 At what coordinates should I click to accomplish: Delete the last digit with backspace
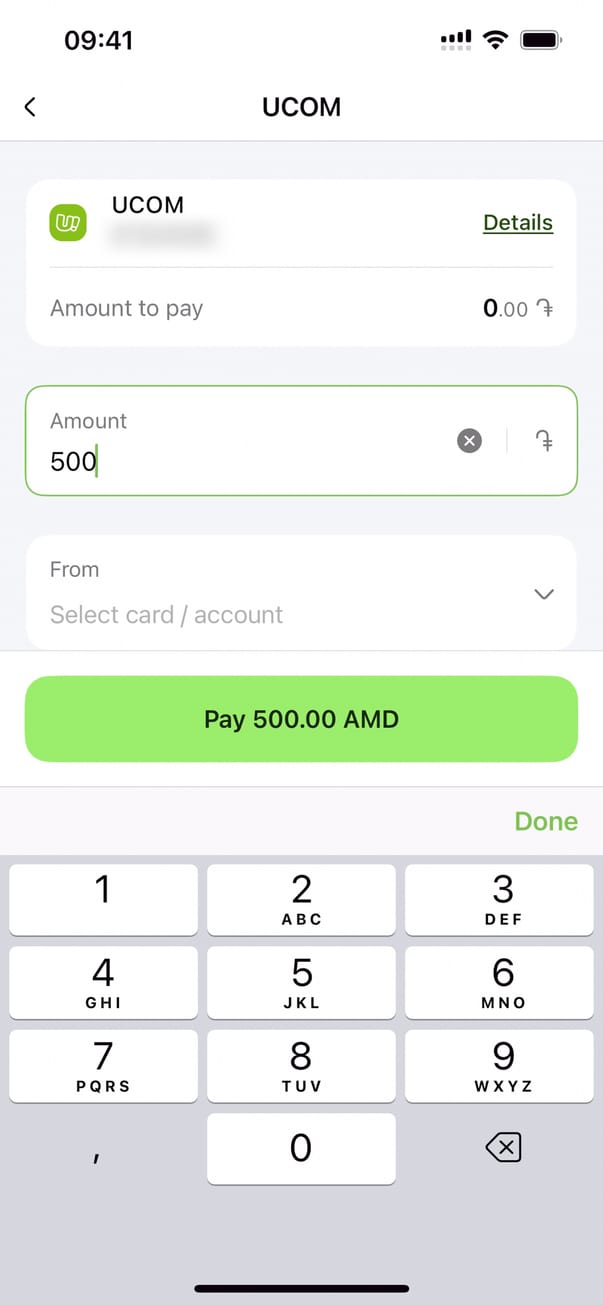[x=503, y=1149]
